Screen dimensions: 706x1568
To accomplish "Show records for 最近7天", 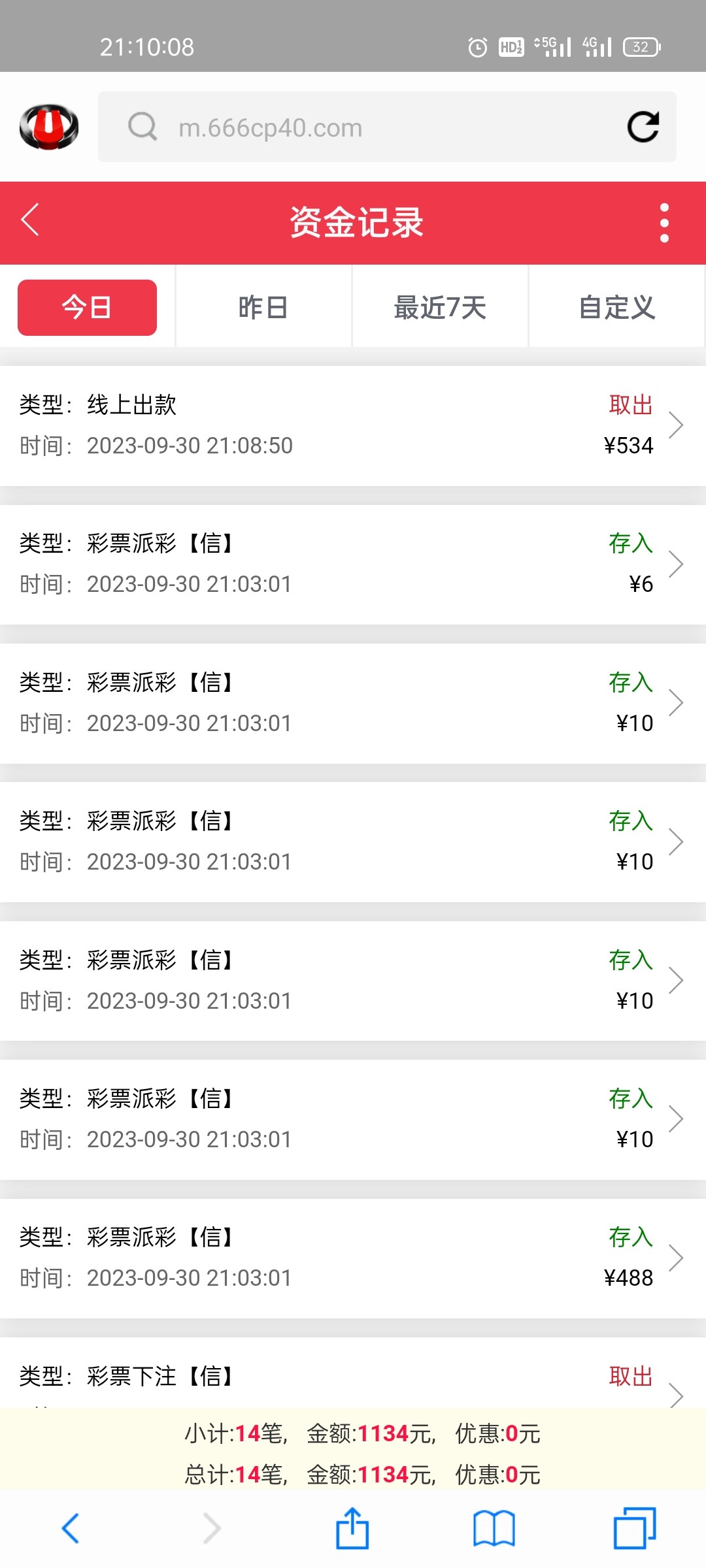I will click(440, 308).
